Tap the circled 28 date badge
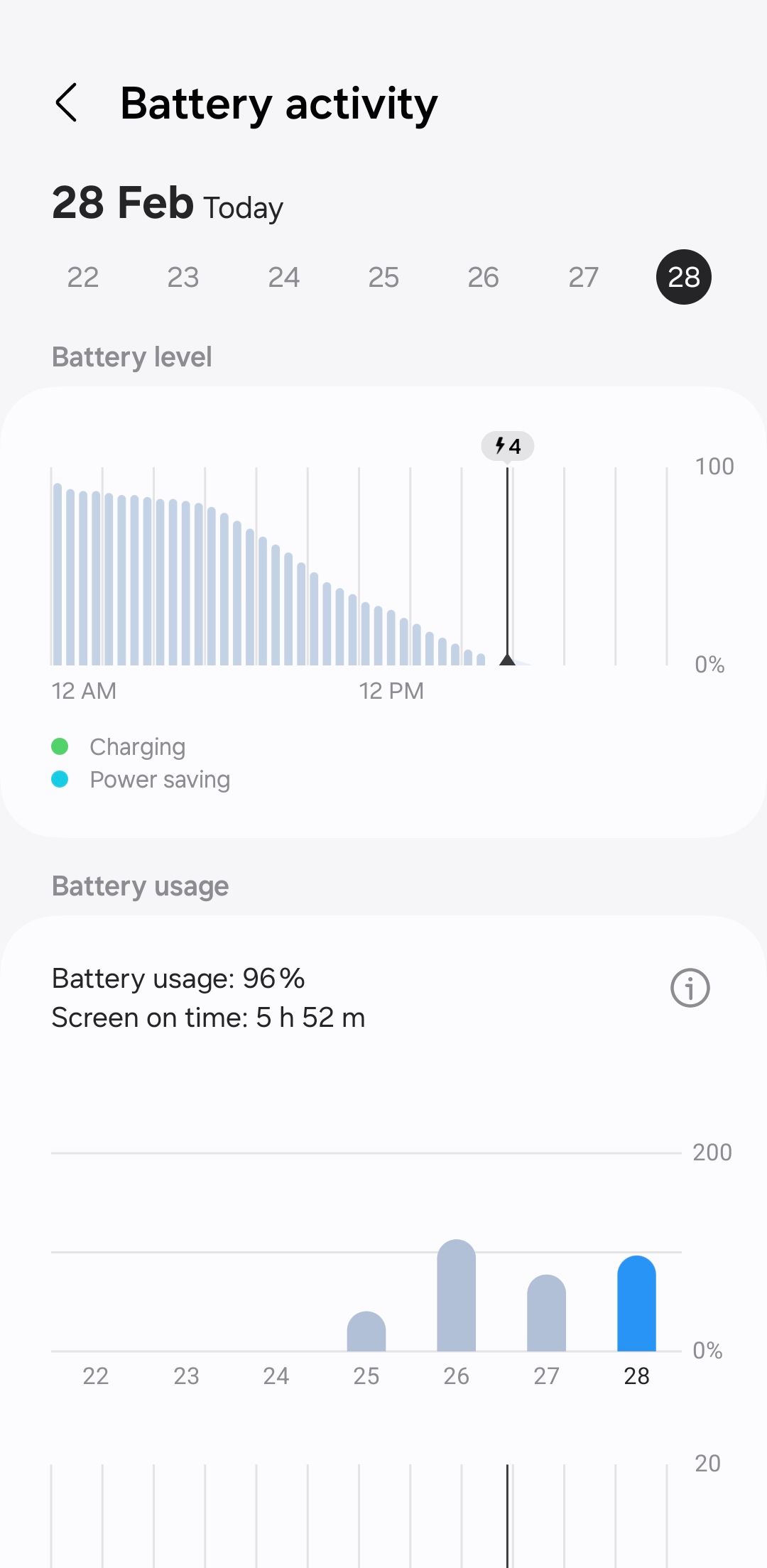 click(x=683, y=277)
